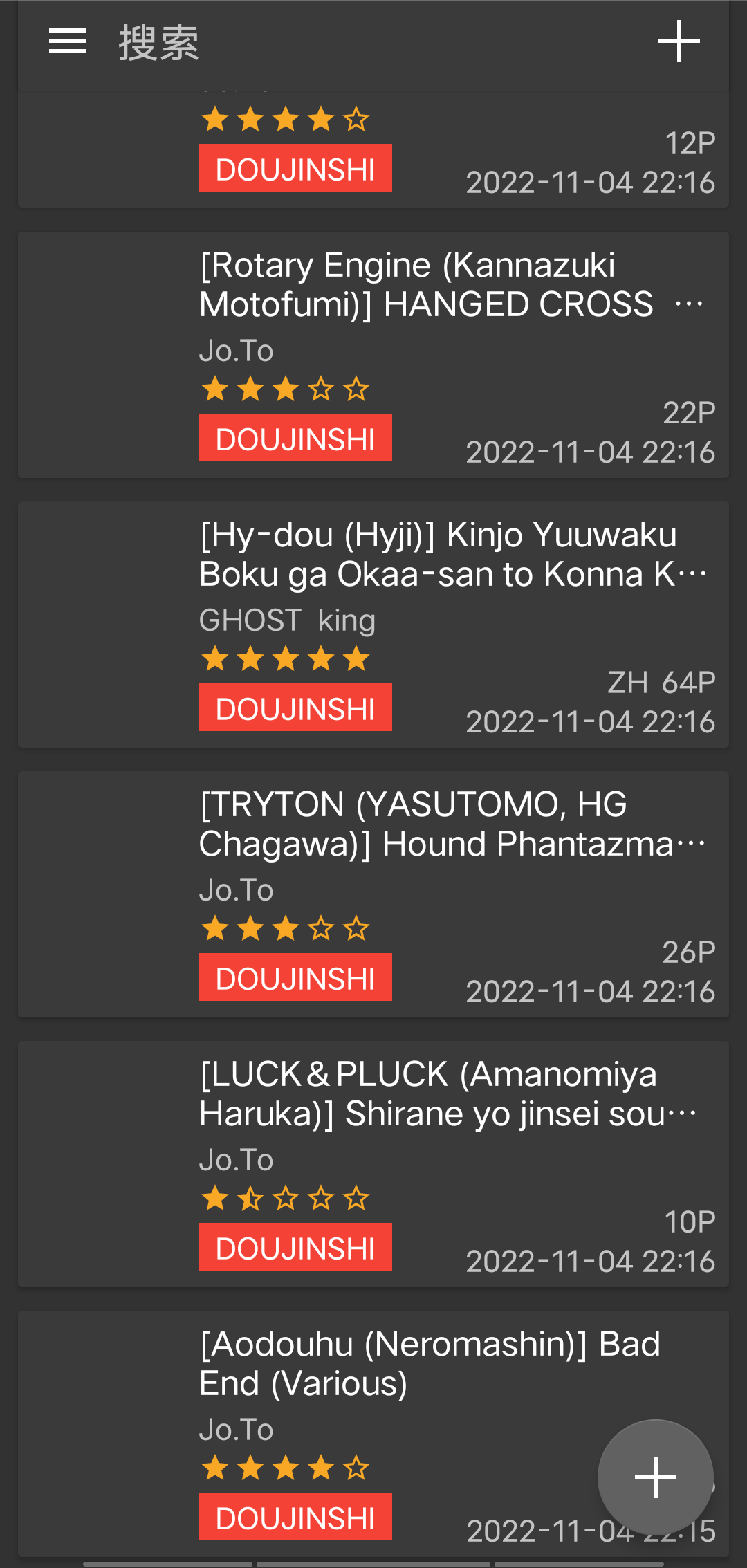
Task: Tap the plus icon in the top bar
Action: [x=679, y=41]
